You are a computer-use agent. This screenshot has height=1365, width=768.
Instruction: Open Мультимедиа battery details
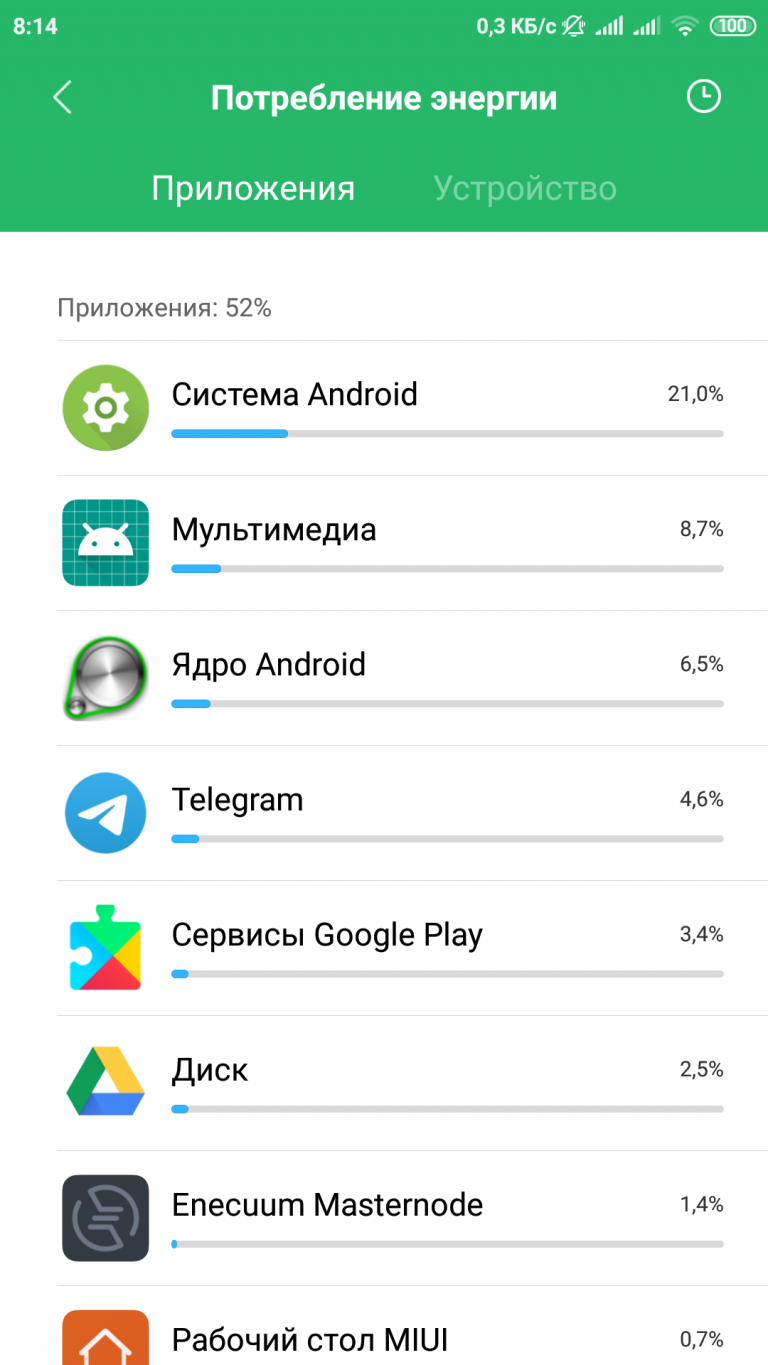tap(412, 543)
